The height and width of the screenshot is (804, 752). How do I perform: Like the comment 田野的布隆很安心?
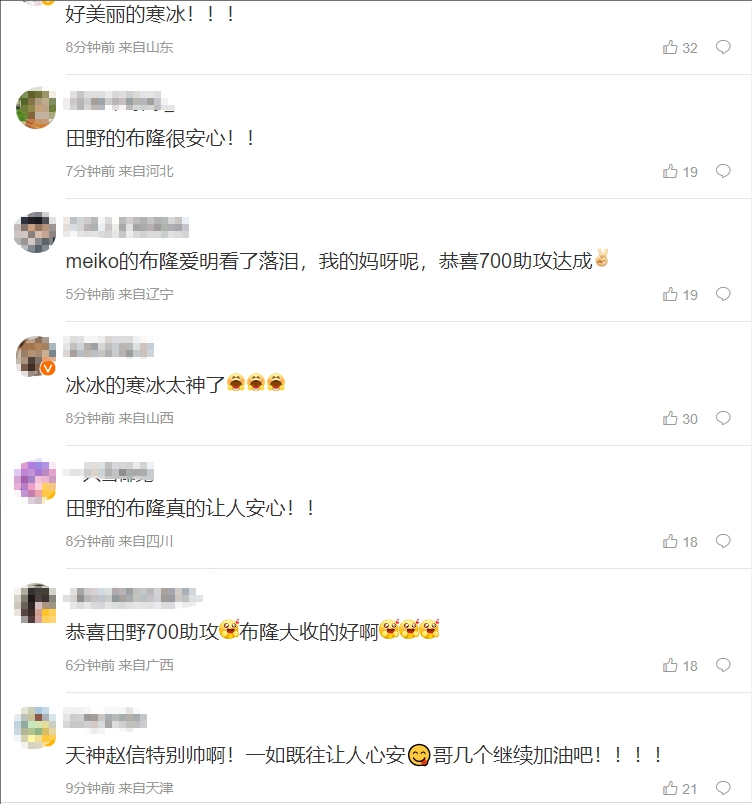(670, 171)
